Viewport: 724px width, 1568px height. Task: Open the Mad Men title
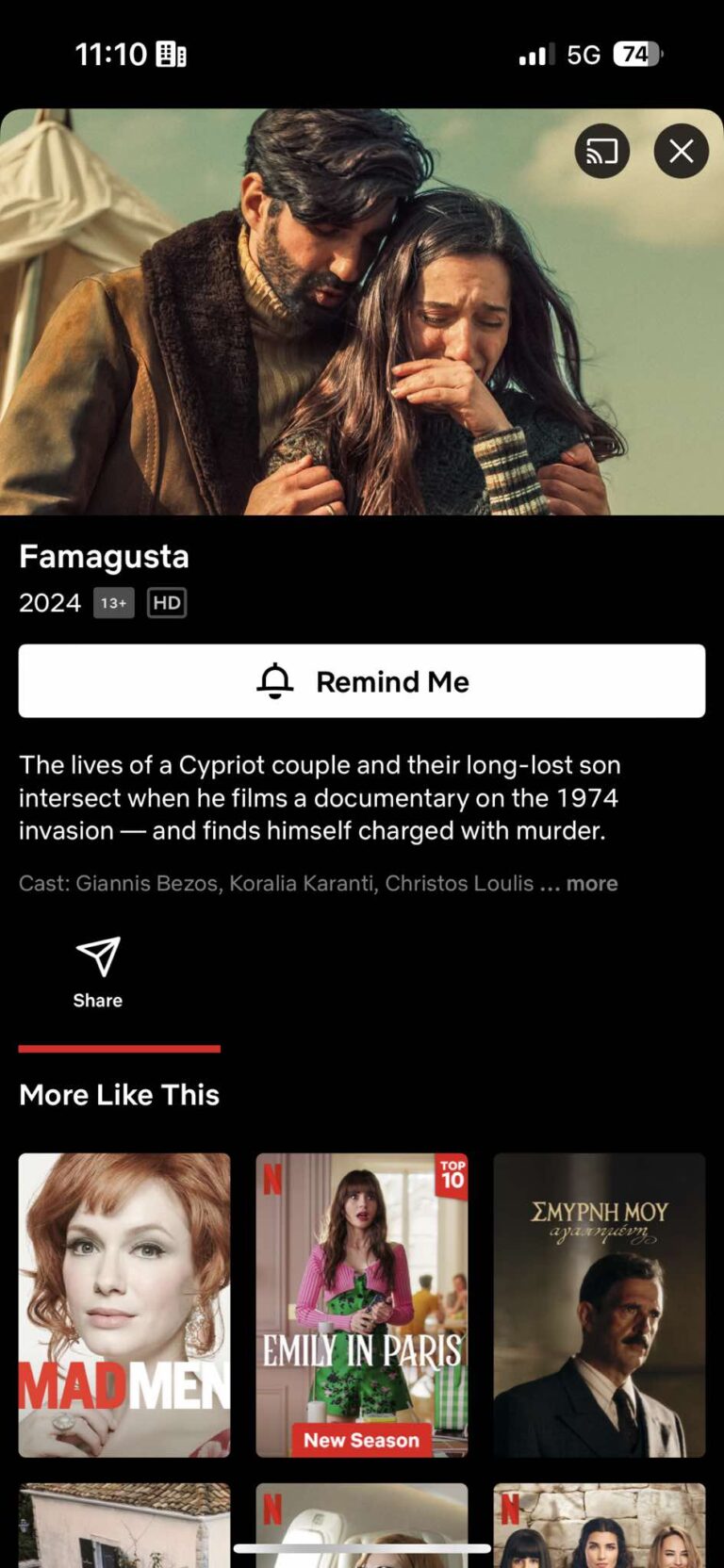(x=124, y=1305)
